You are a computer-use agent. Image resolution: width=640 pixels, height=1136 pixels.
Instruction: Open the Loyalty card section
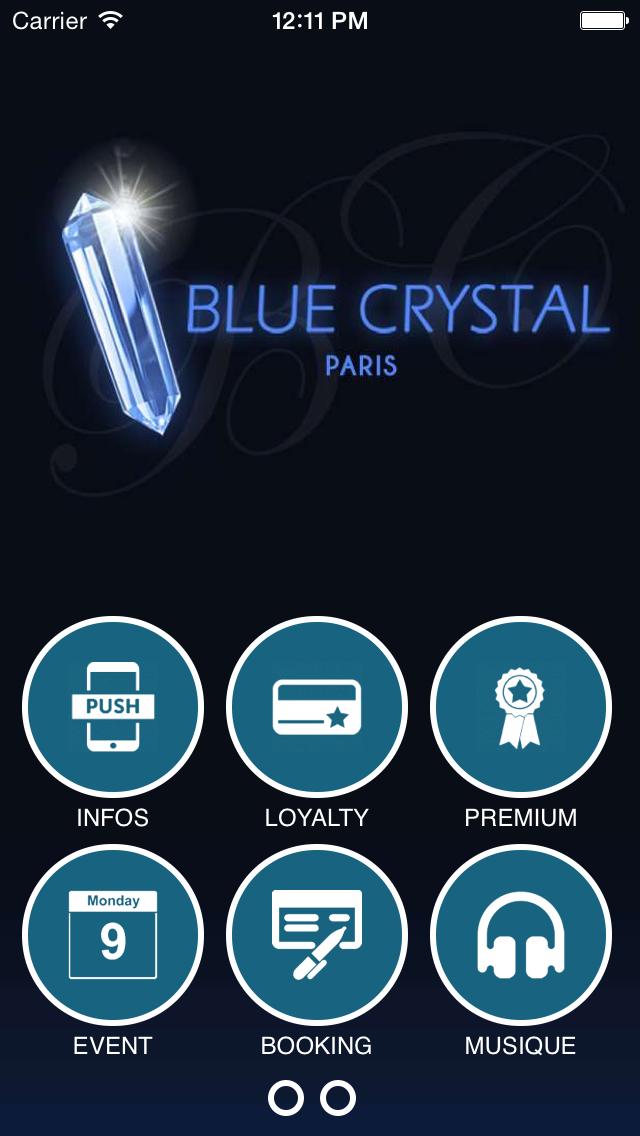(x=316, y=707)
